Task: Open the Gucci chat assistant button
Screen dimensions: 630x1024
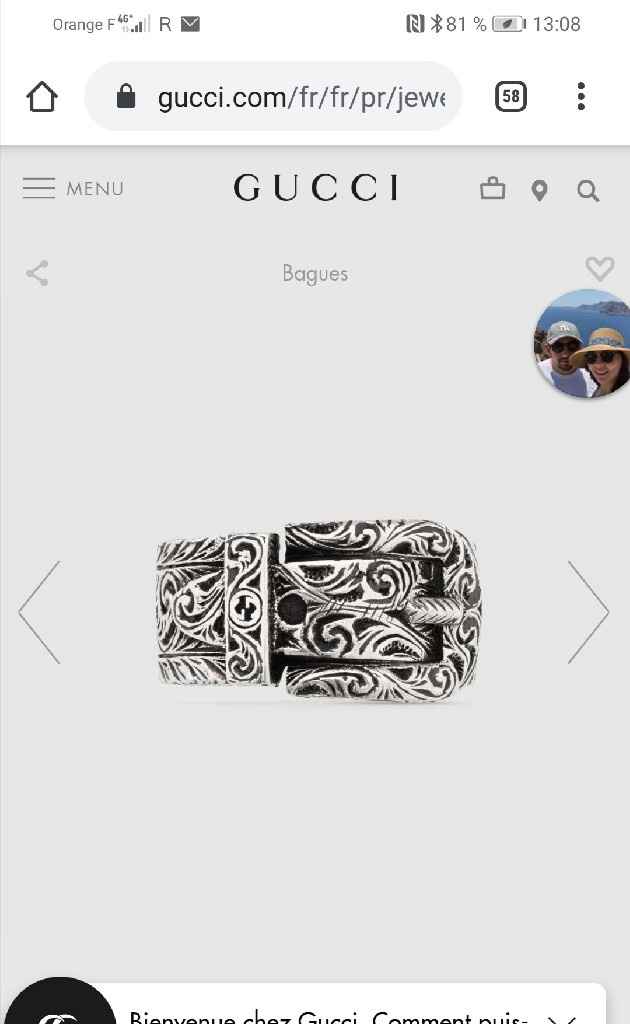Action: [x=60, y=1010]
